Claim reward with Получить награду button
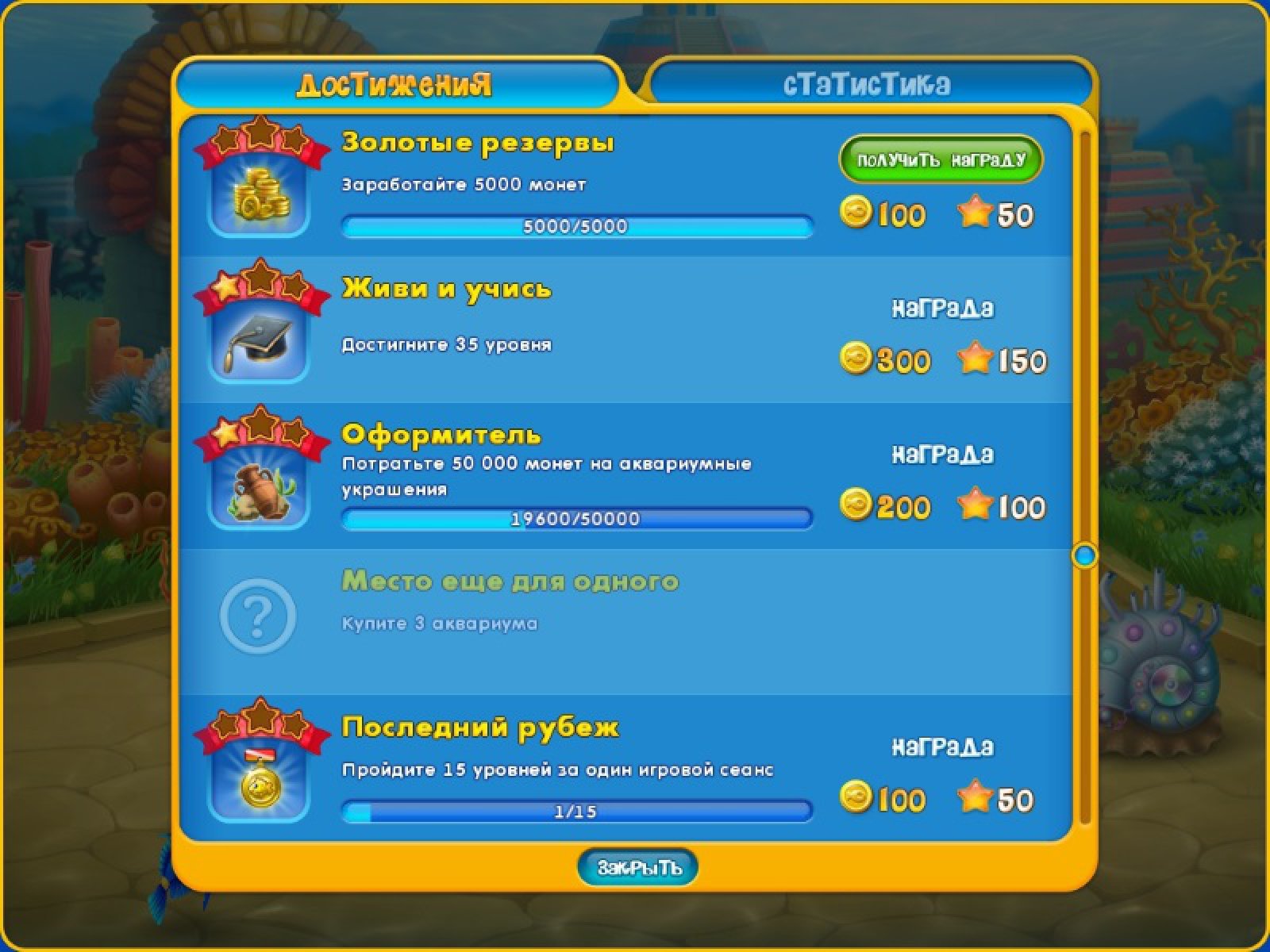Screen dimensions: 1270x952 941,159
